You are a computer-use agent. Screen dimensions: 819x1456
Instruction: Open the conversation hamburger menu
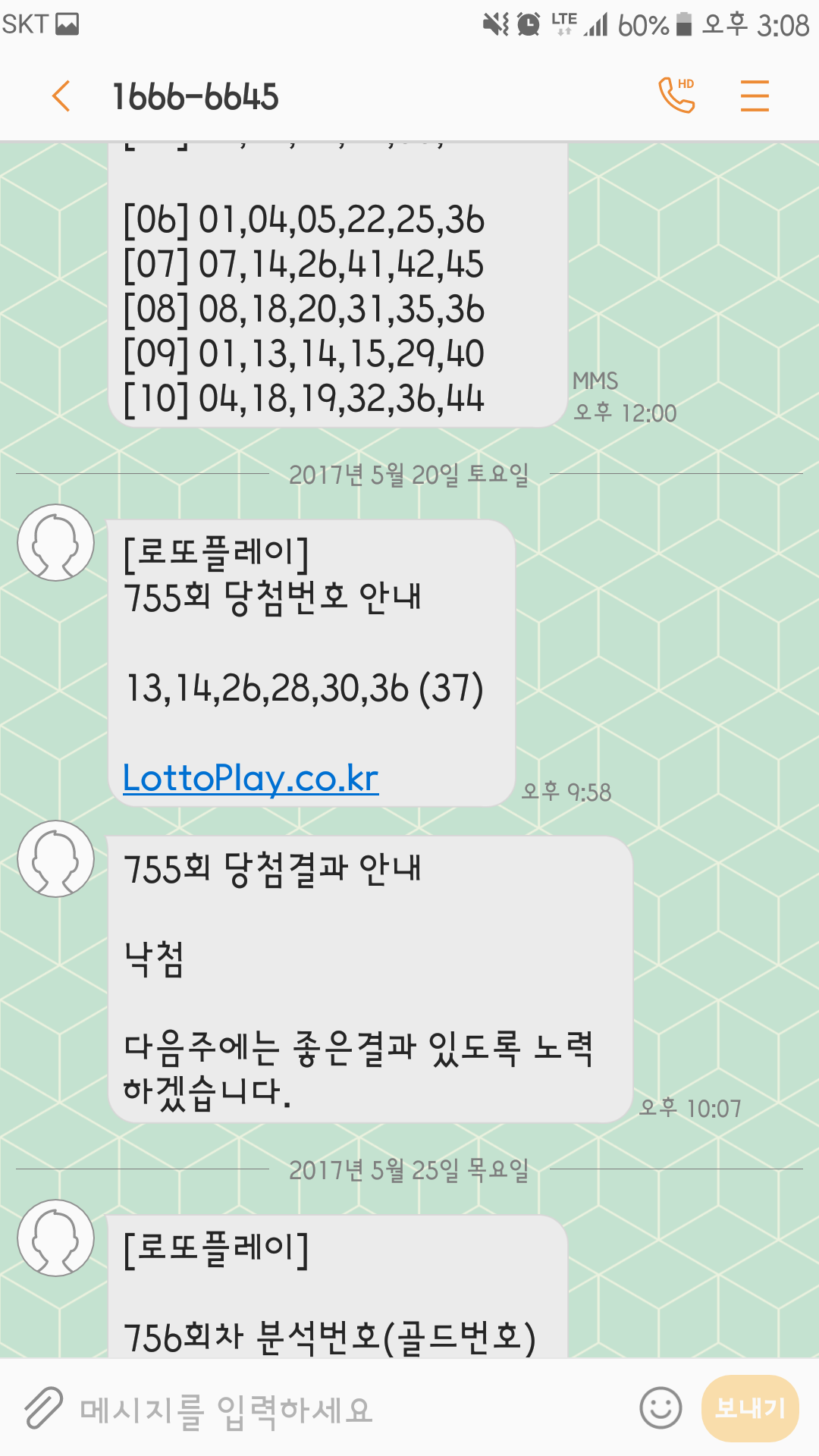point(755,96)
